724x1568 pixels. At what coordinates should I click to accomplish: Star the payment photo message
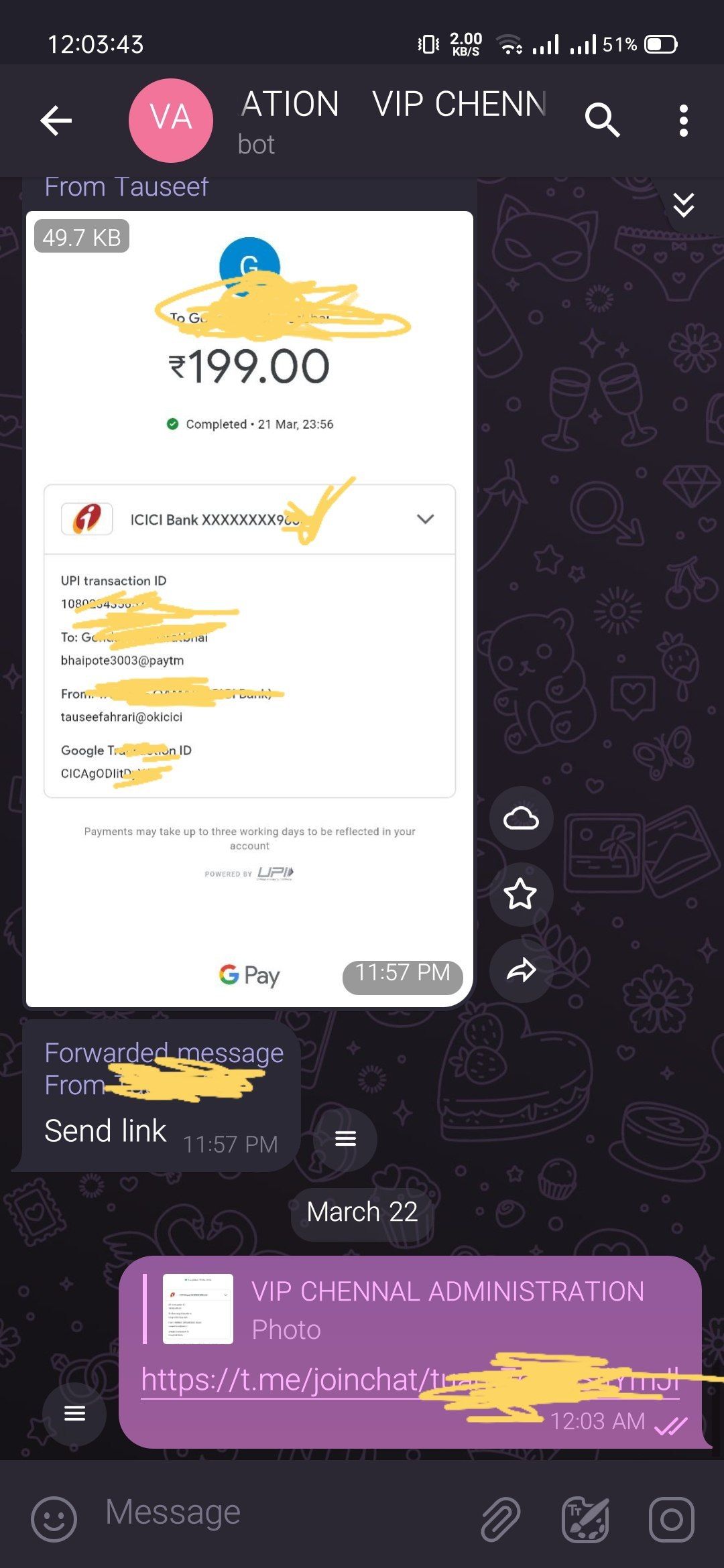click(x=521, y=894)
